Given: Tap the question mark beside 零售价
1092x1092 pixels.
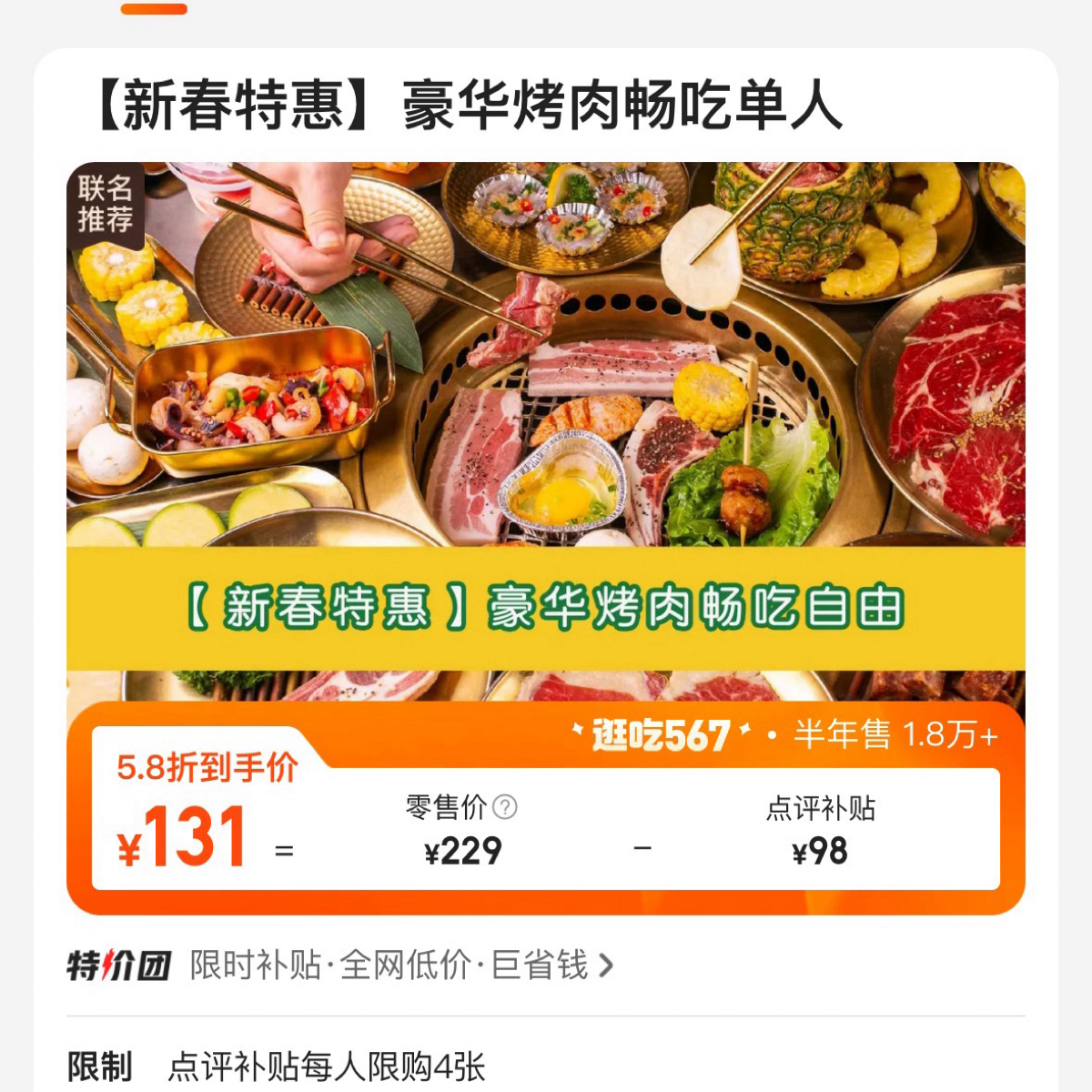Looking at the screenshot, I should (504, 807).
